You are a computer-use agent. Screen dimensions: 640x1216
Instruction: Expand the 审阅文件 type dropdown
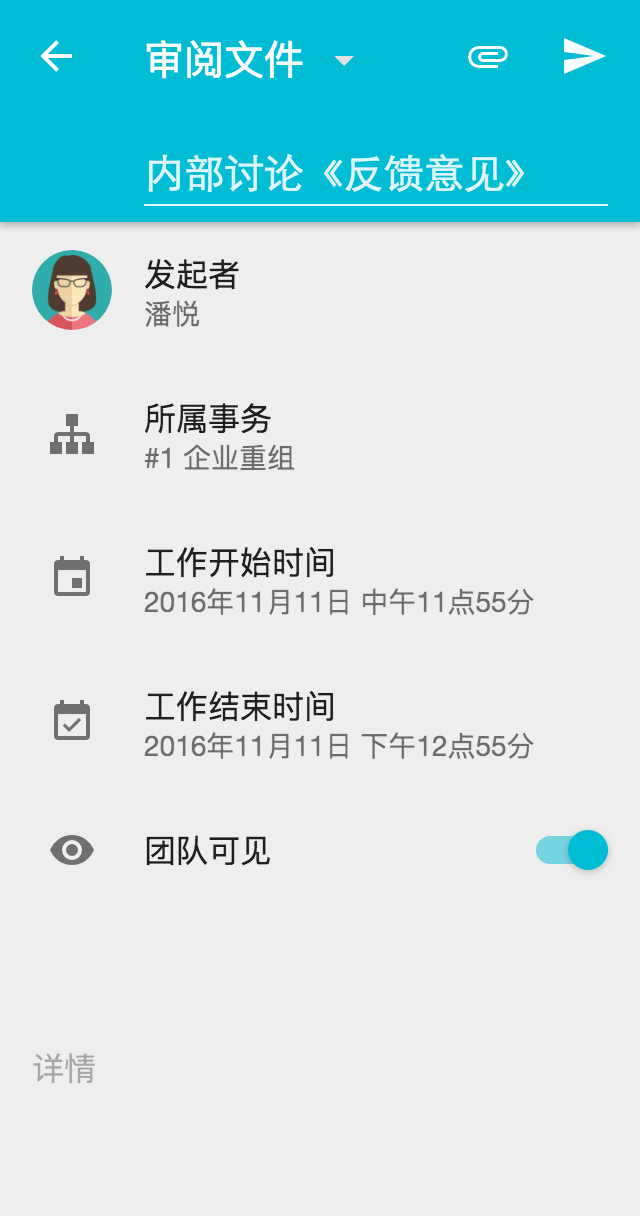point(343,60)
